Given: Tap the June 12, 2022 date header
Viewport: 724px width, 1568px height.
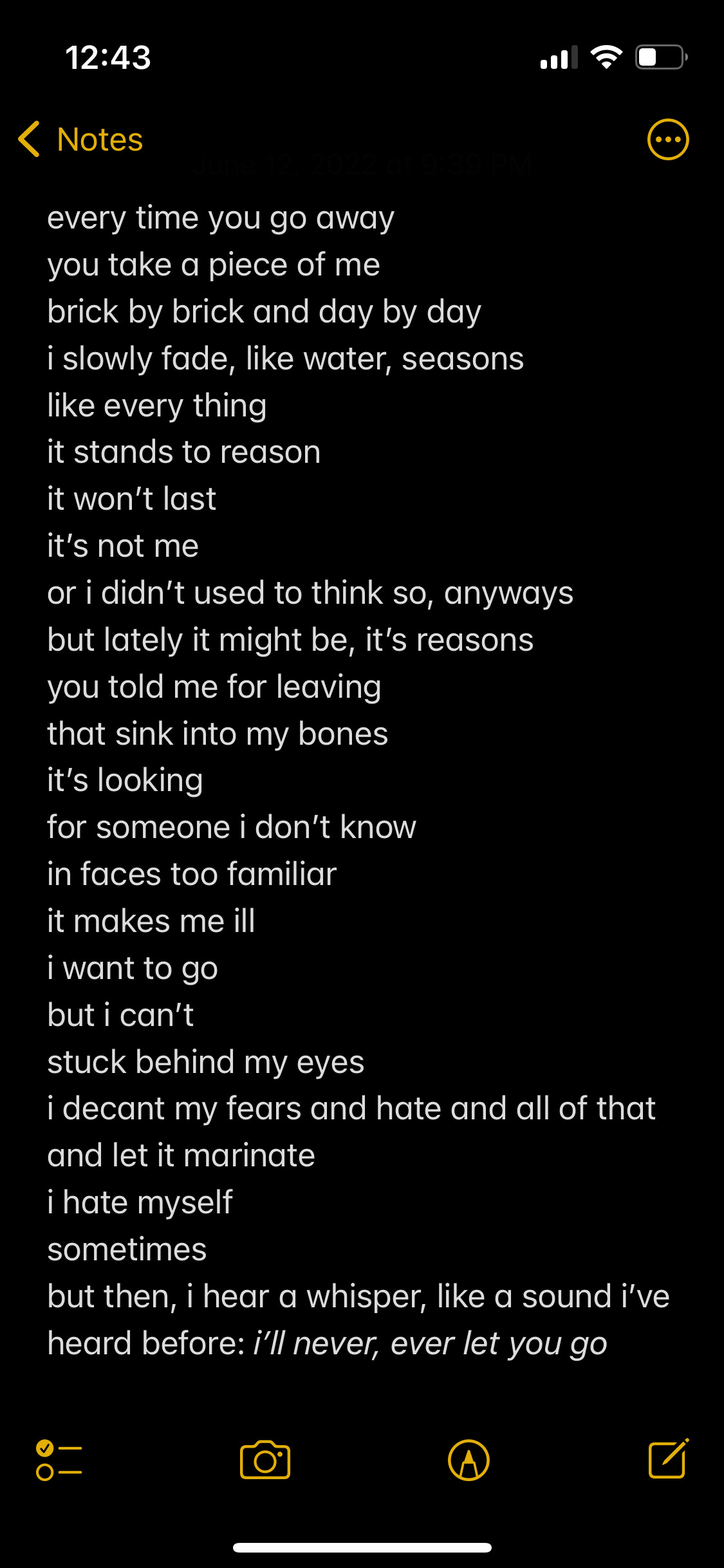Looking at the screenshot, I should 362,165.
